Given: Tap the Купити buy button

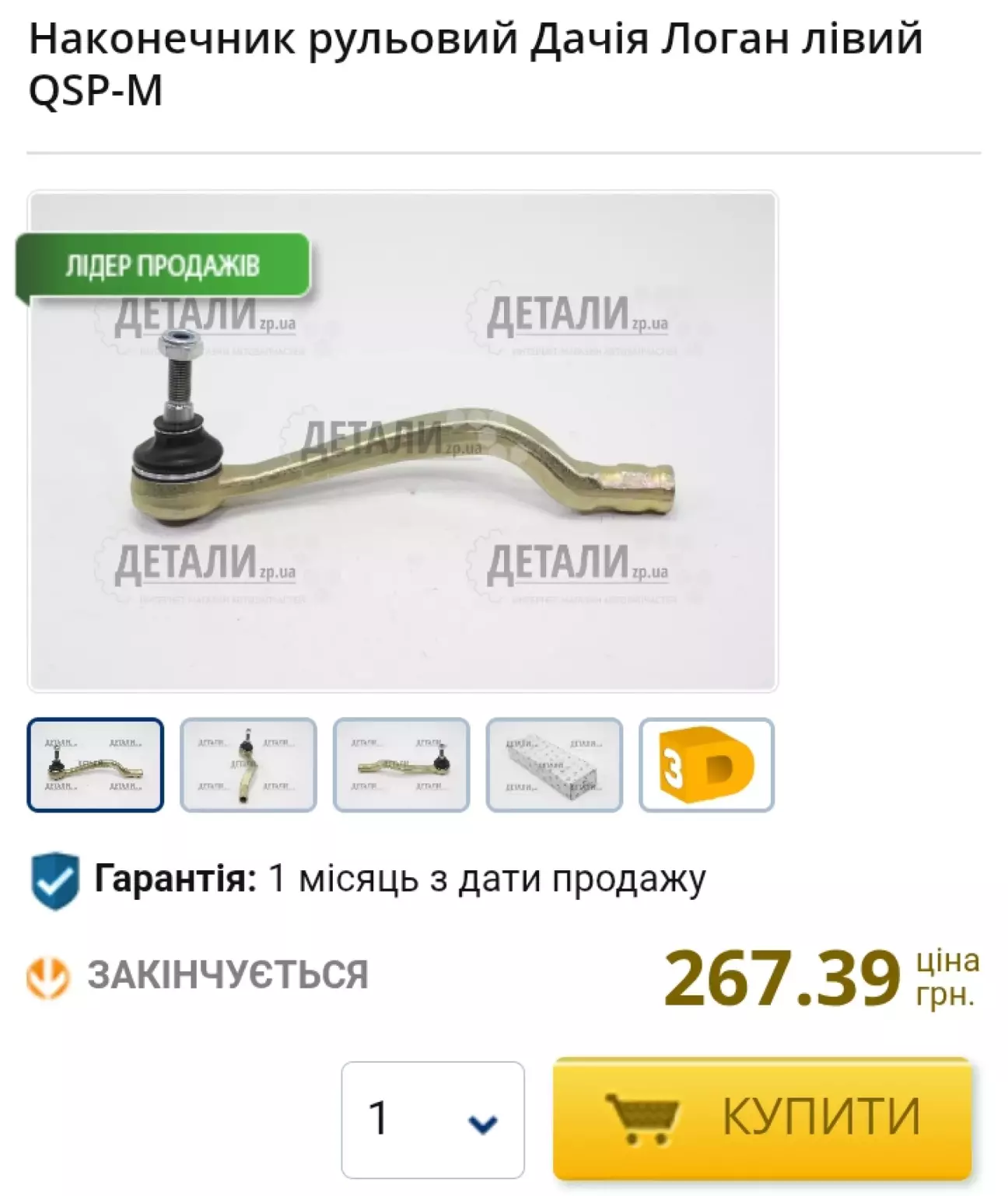Looking at the screenshot, I should (x=762, y=1117).
